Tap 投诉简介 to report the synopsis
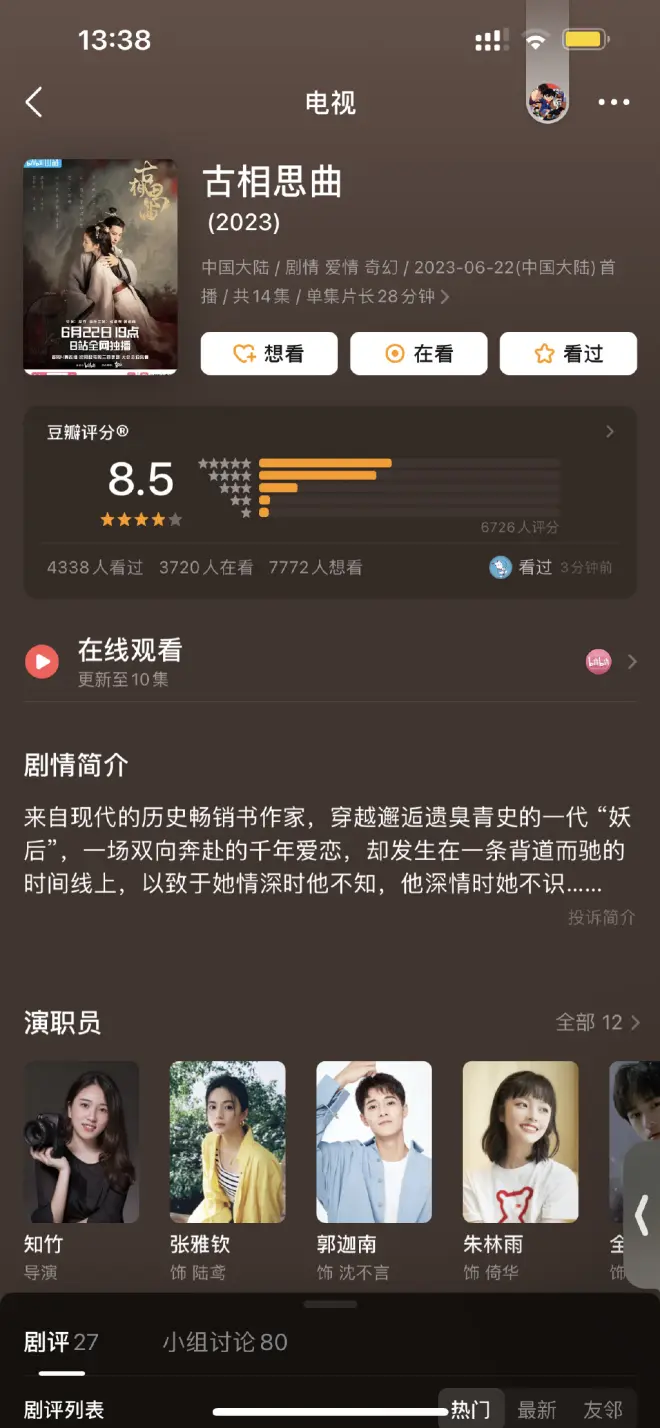 (601, 917)
